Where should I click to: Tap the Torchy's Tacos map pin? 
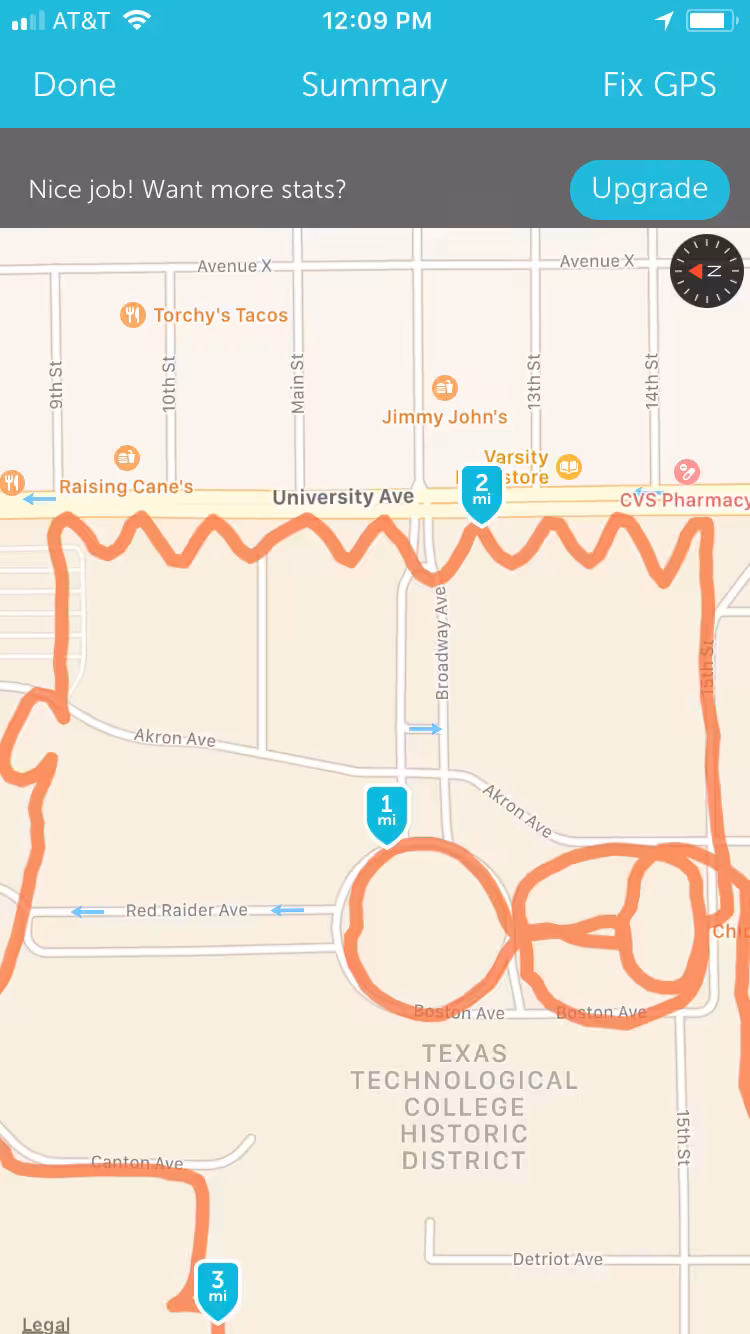[x=133, y=315]
